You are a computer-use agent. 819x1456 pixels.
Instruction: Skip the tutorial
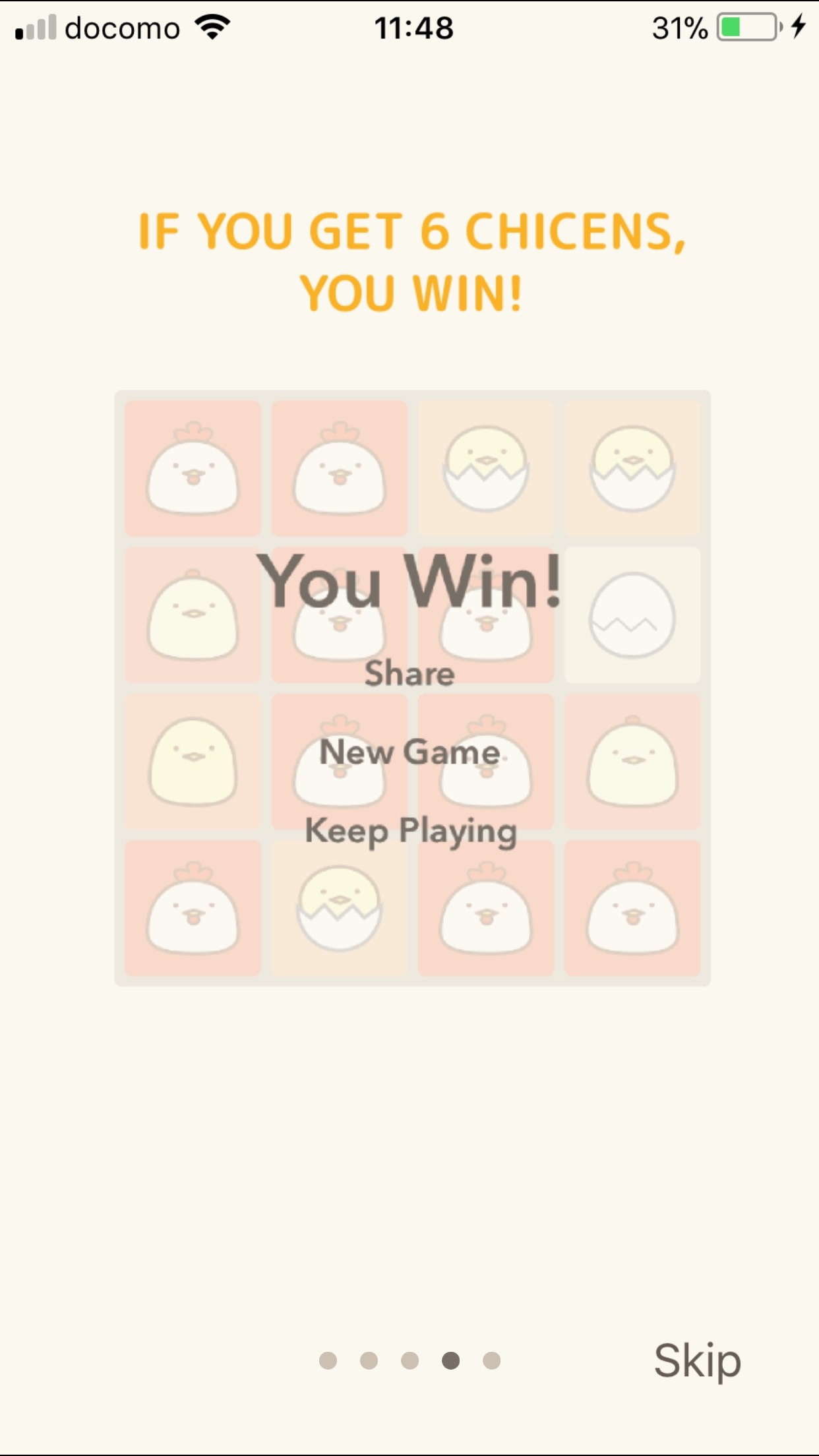click(697, 1360)
